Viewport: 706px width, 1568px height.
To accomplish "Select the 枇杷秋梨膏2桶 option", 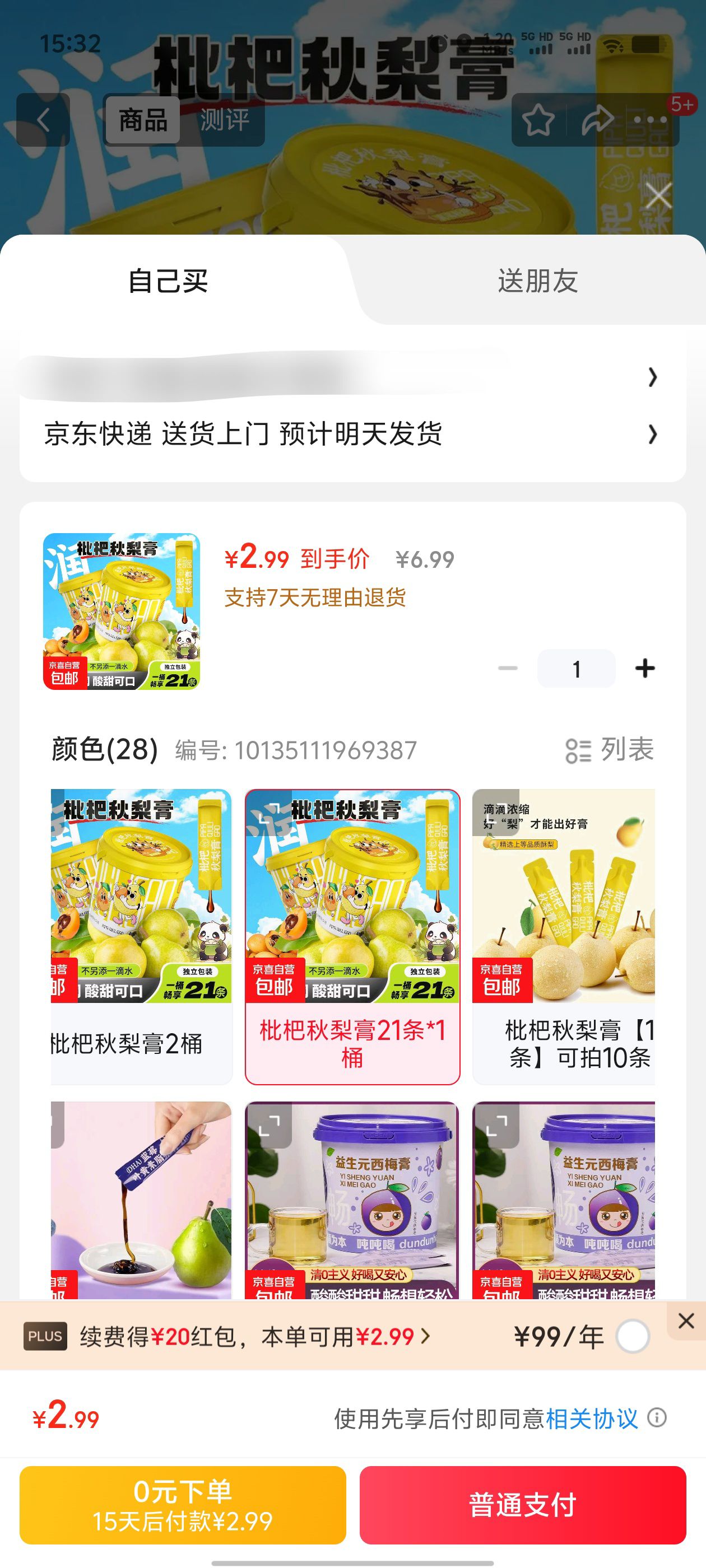I will click(141, 936).
